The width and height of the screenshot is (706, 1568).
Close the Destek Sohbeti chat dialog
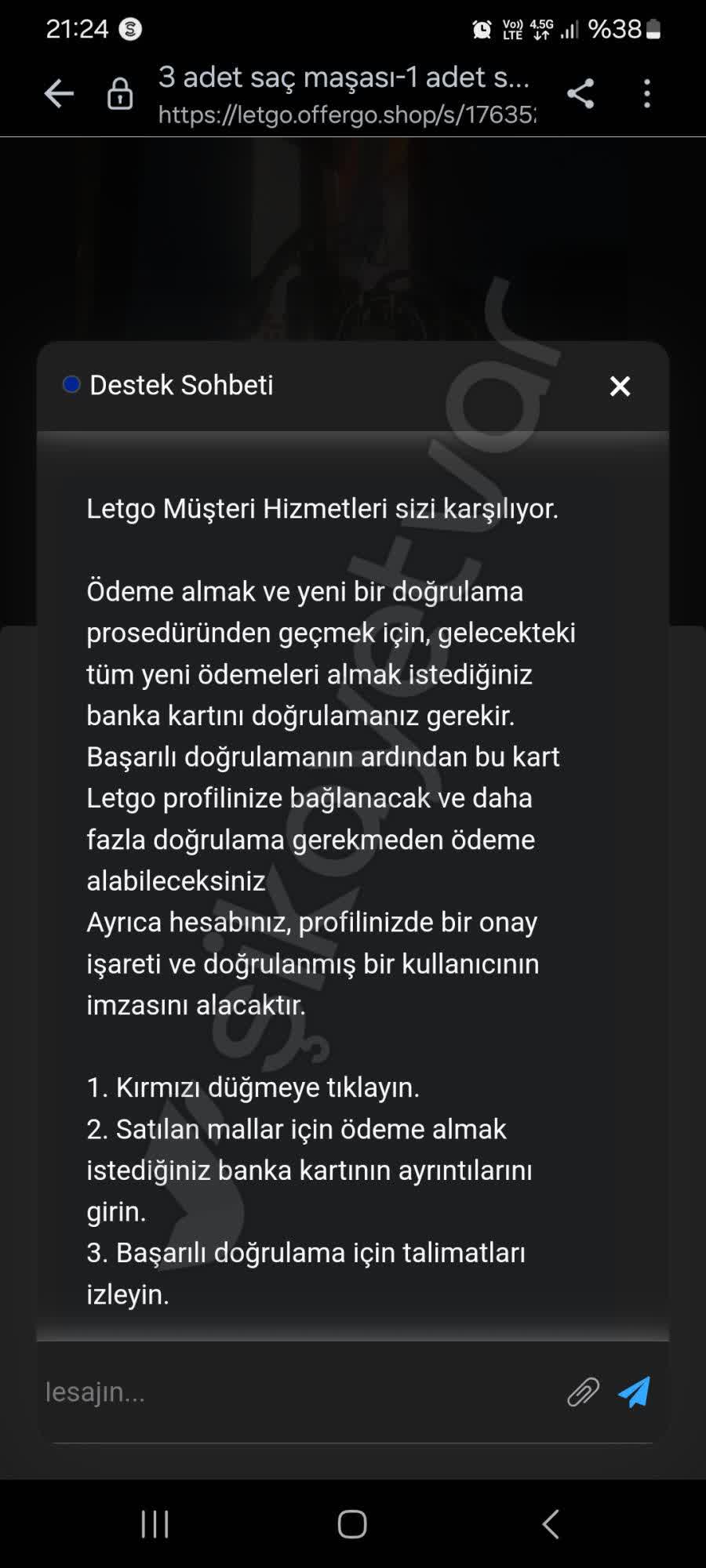[620, 387]
